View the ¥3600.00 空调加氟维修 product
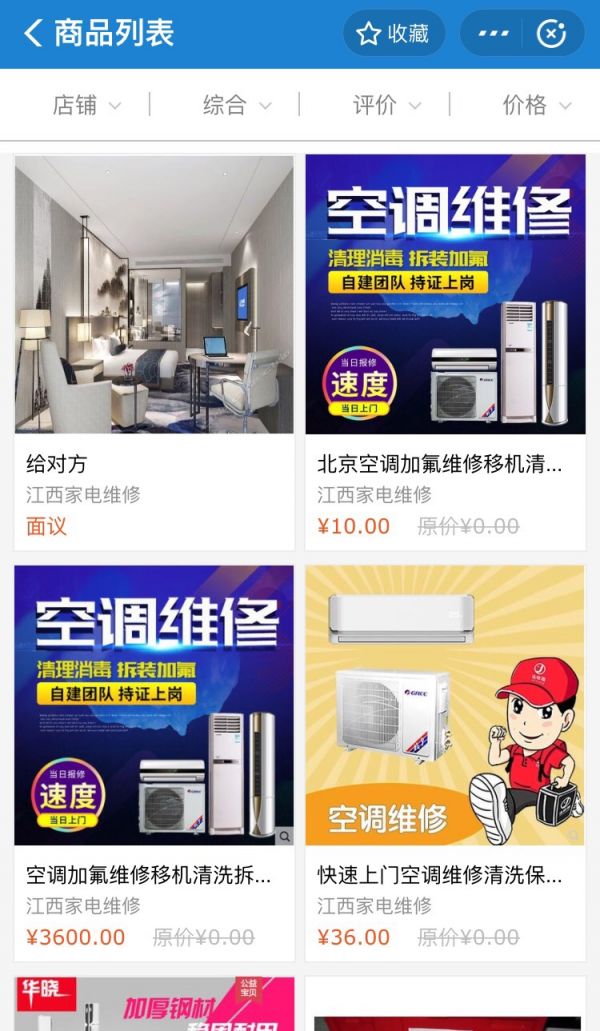 [x=154, y=761]
